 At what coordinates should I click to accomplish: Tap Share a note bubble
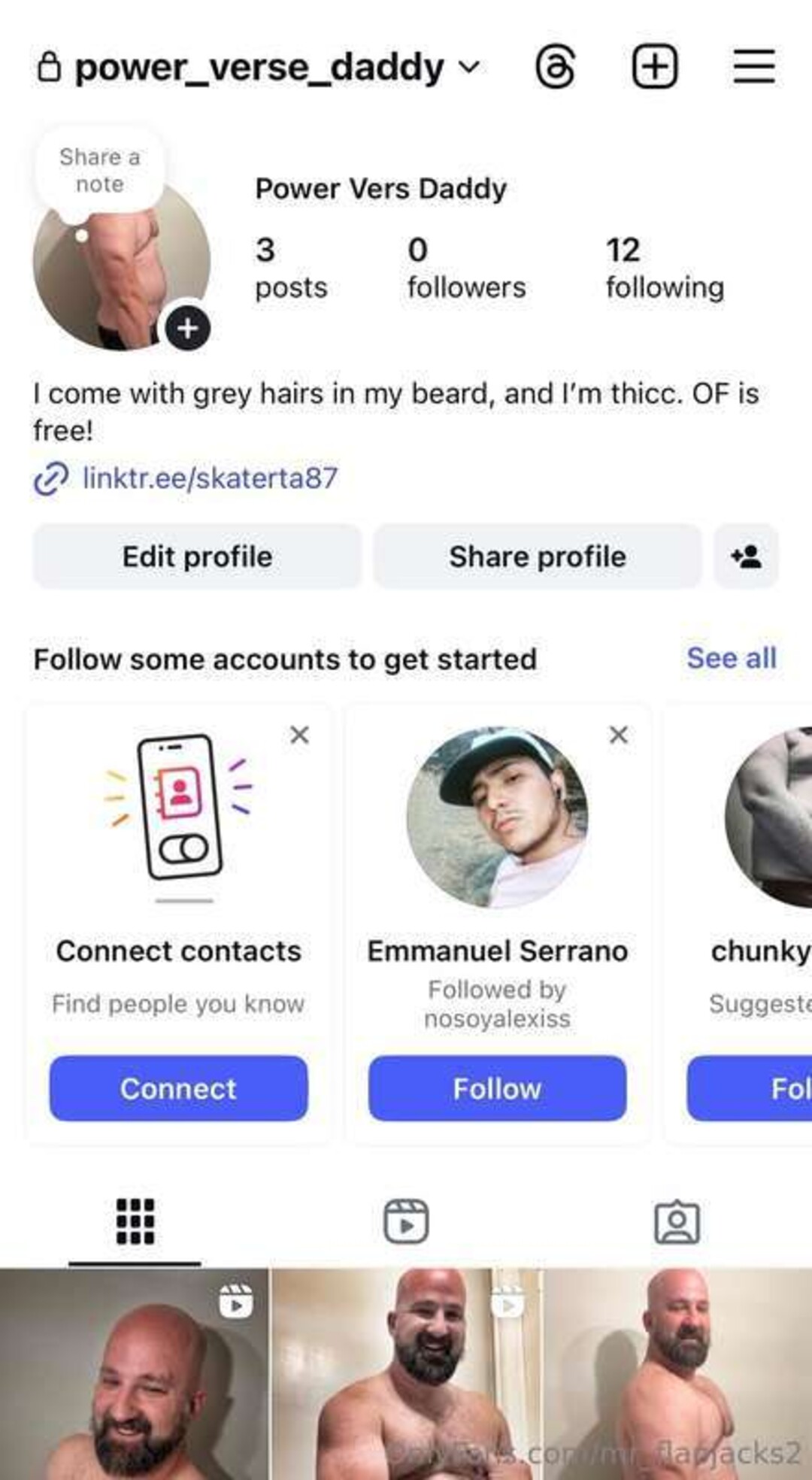pyautogui.click(x=99, y=171)
